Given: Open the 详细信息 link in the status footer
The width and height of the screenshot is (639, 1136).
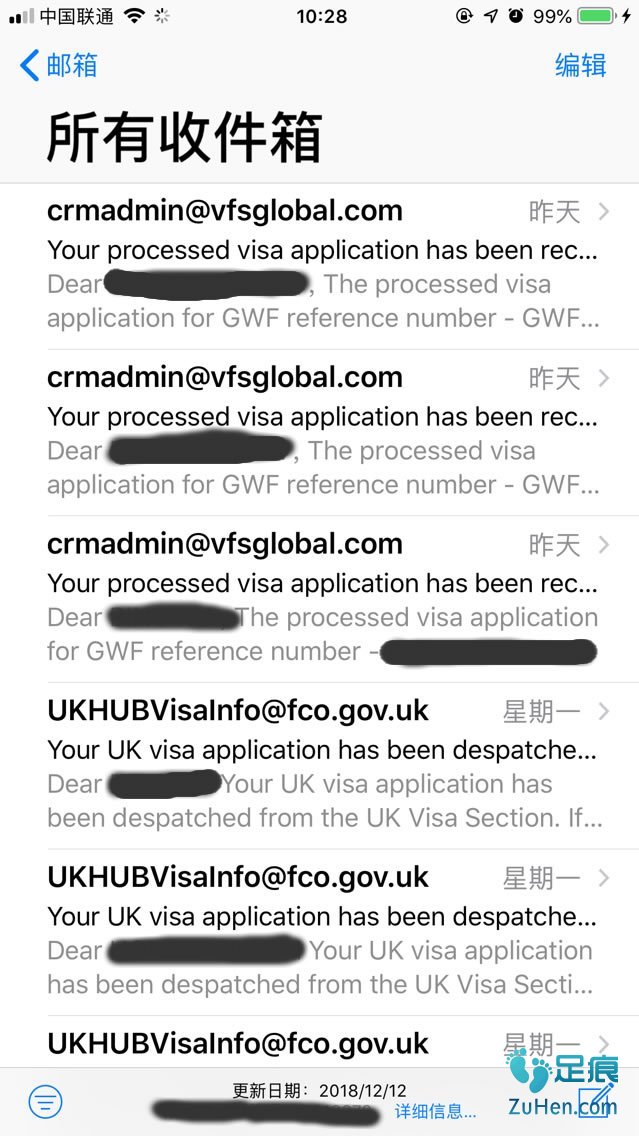Looking at the screenshot, I should (434, 1112).
